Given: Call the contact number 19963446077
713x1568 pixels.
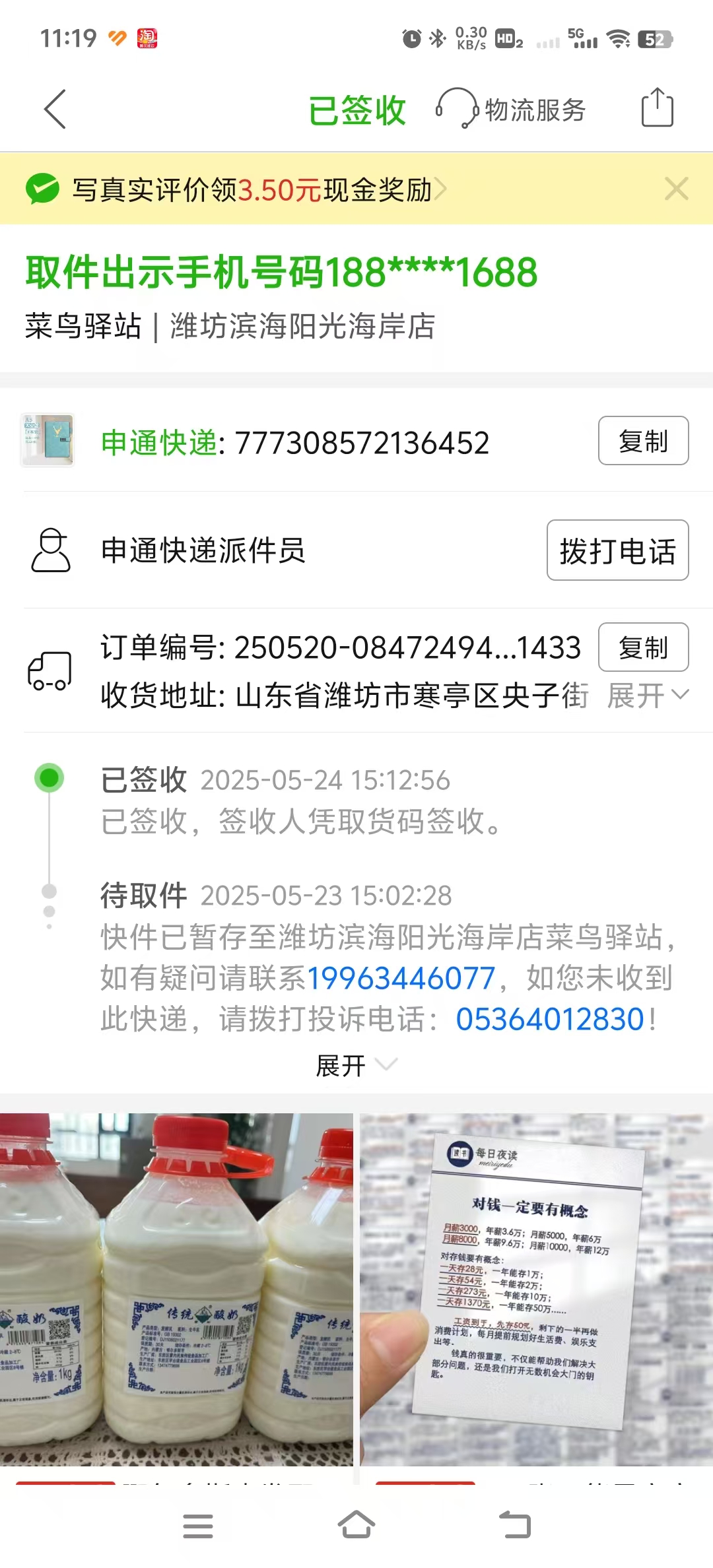Looking at the screenshot, I should click(x=401, y=978).
